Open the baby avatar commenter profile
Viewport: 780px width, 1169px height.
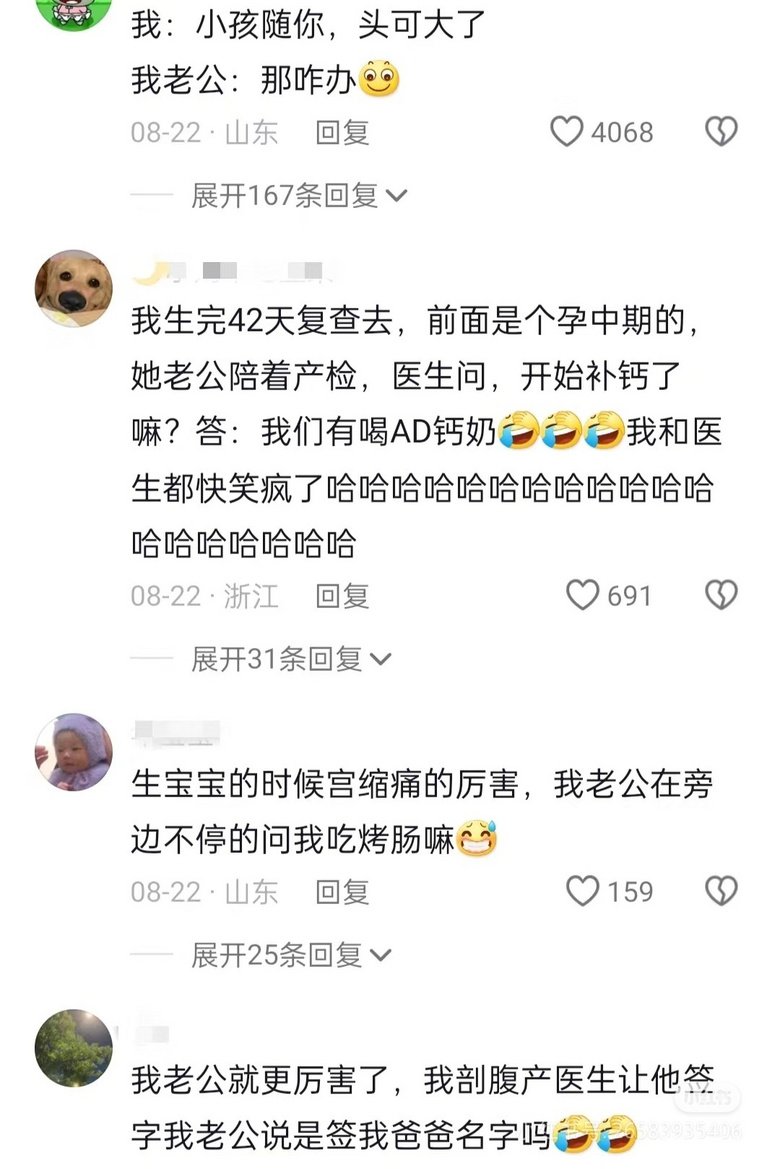click(x=73, y=752)
